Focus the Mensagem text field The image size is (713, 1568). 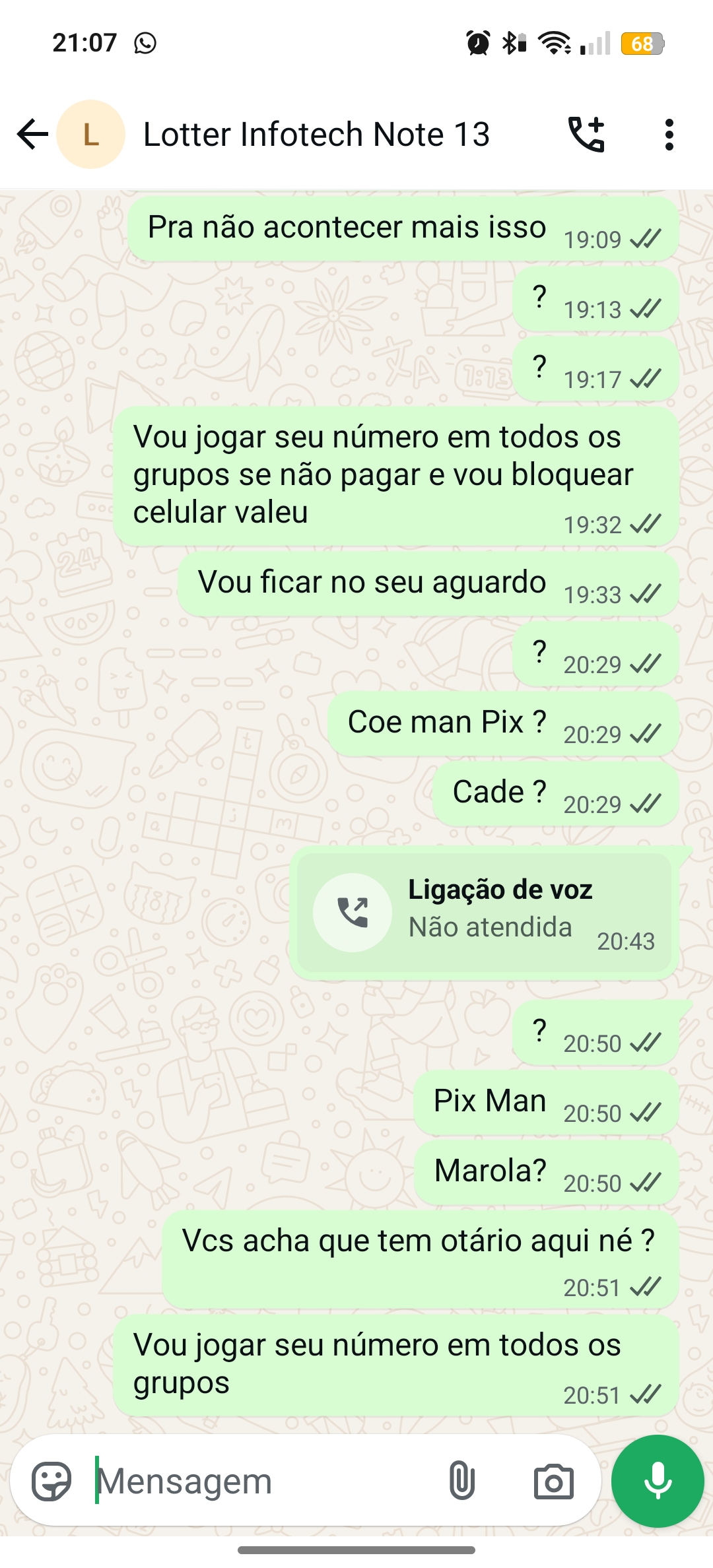(264, 1481)
